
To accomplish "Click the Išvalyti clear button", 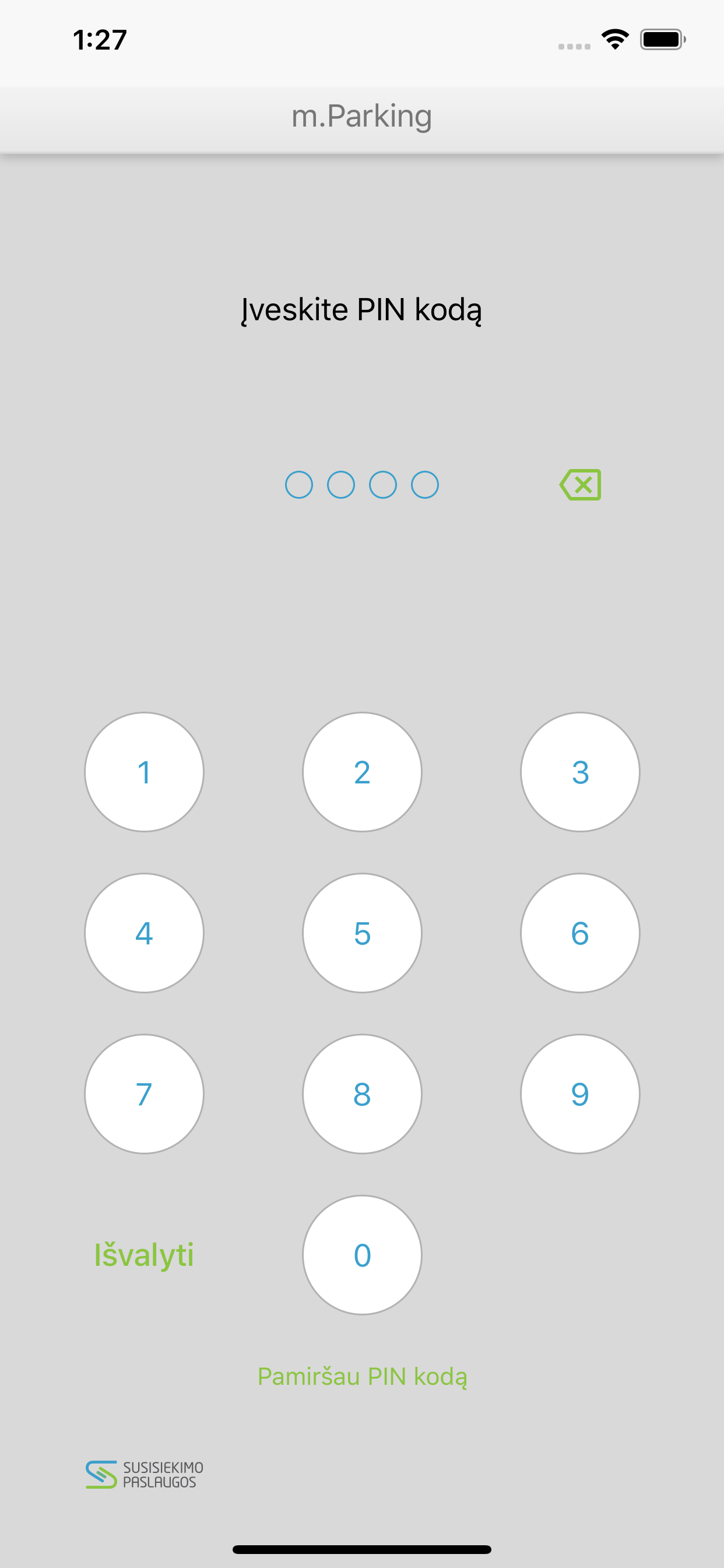I will point(143,1254).
